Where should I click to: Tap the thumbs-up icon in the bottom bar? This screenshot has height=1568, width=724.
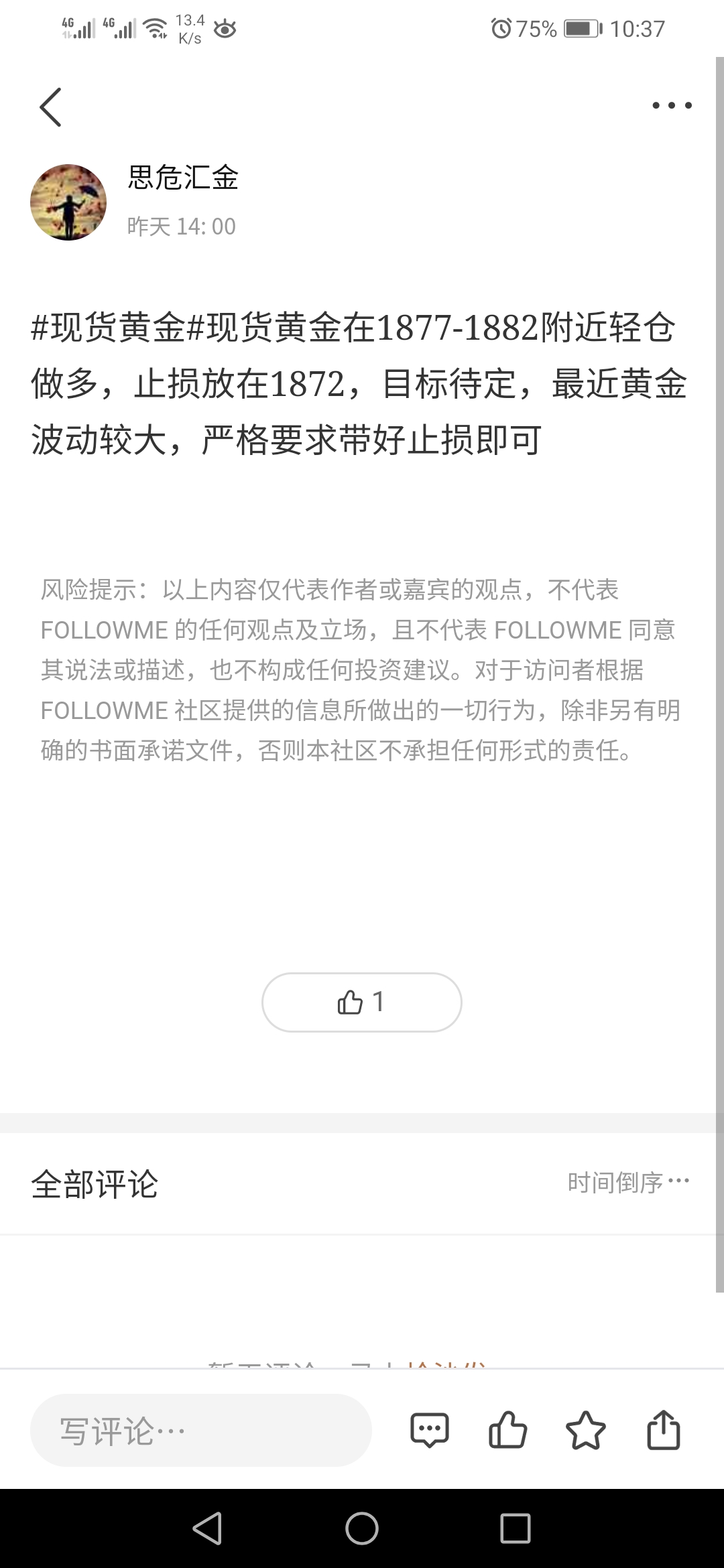click(x=507, y=1430)
